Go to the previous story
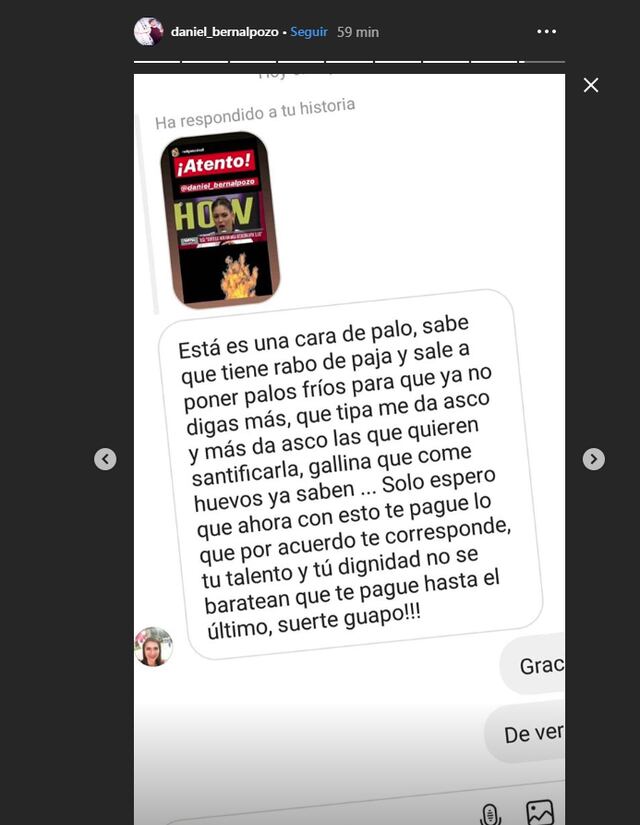 click(105, 459)
